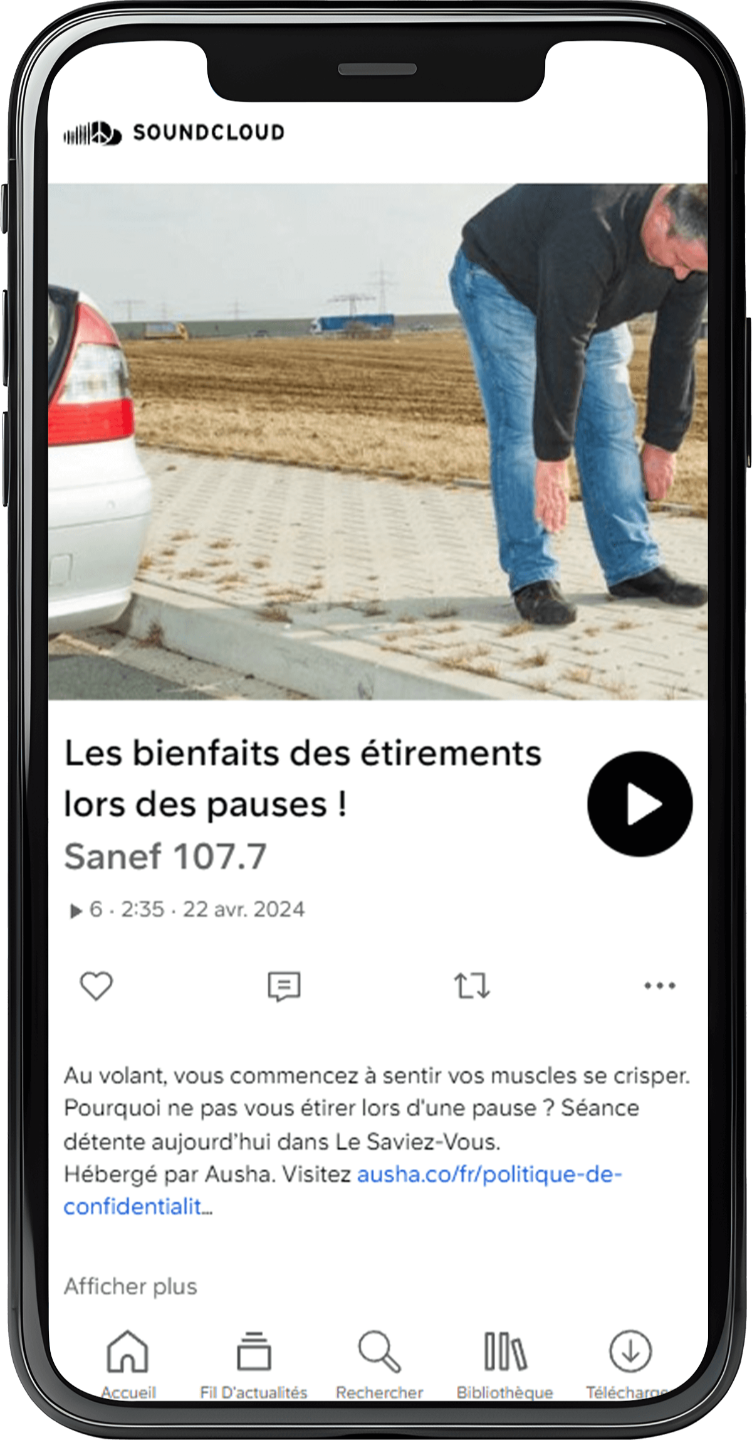Screen dimensions: 752x1440
Task: Open the ausha.co privacy policy link
Action: tap(343, 1190)
